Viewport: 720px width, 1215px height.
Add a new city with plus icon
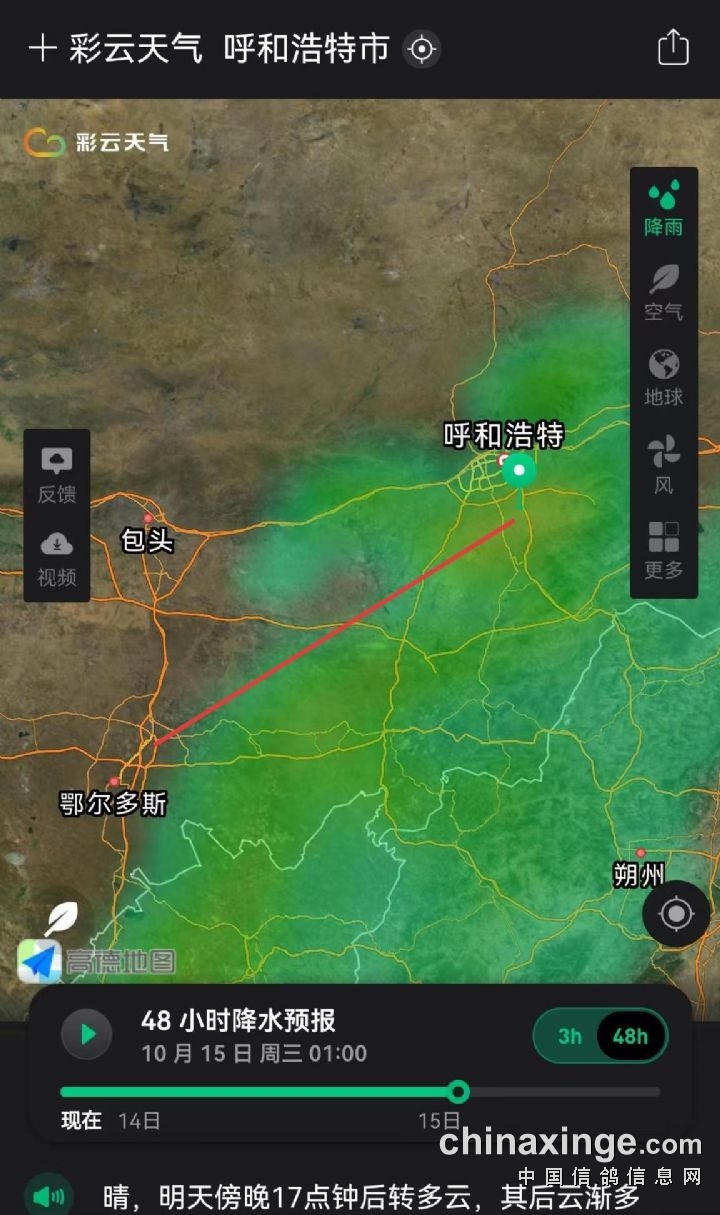tap(42, 48)
